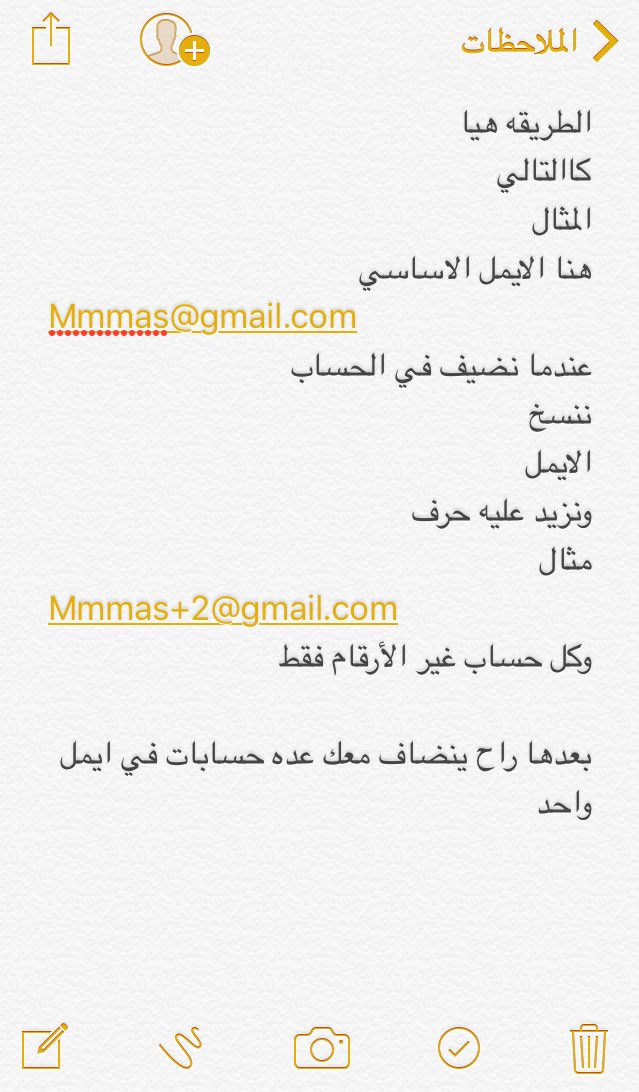639x1092 pixels.
Task: Open the sketch drawing tool
Action: 181,1047
